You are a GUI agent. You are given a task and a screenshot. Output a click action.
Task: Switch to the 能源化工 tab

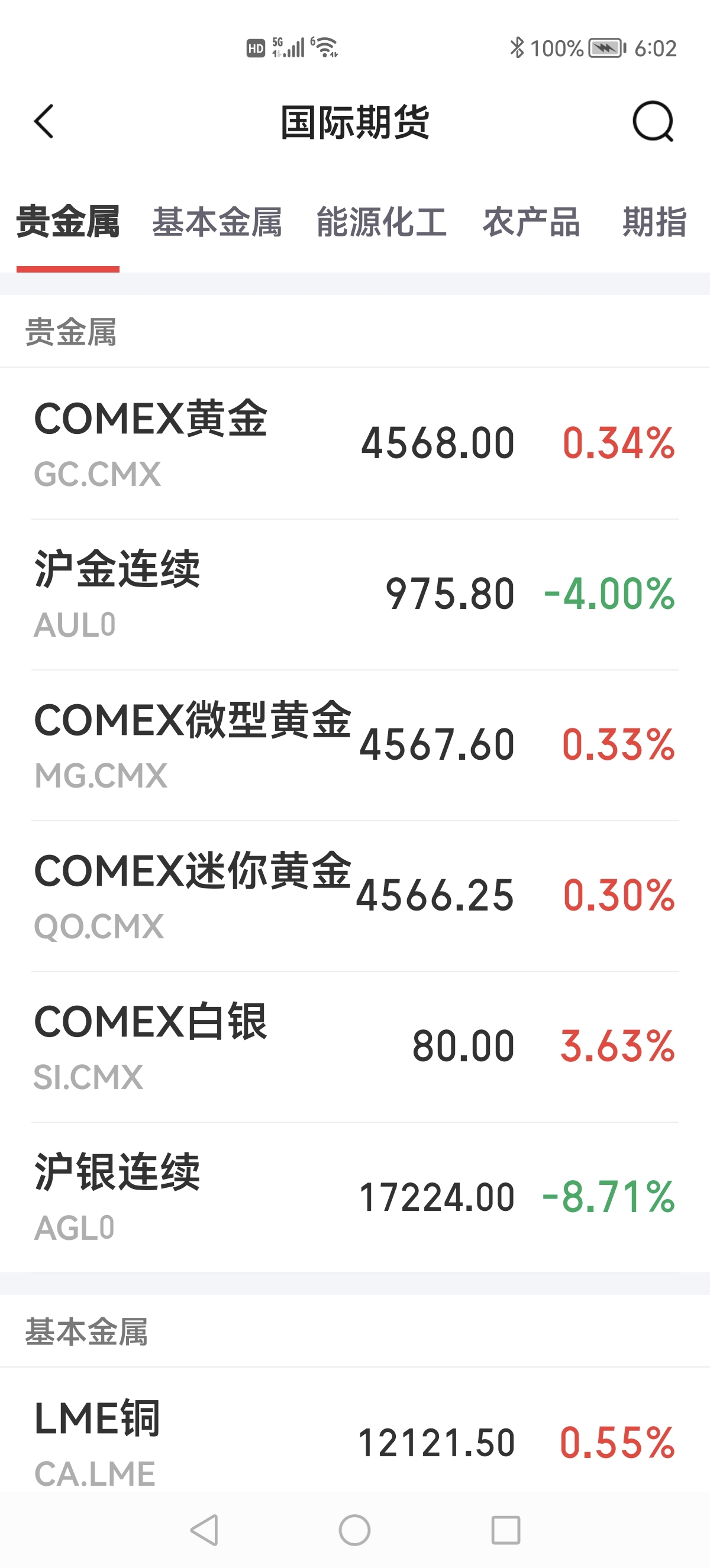(x=381, y=222)
